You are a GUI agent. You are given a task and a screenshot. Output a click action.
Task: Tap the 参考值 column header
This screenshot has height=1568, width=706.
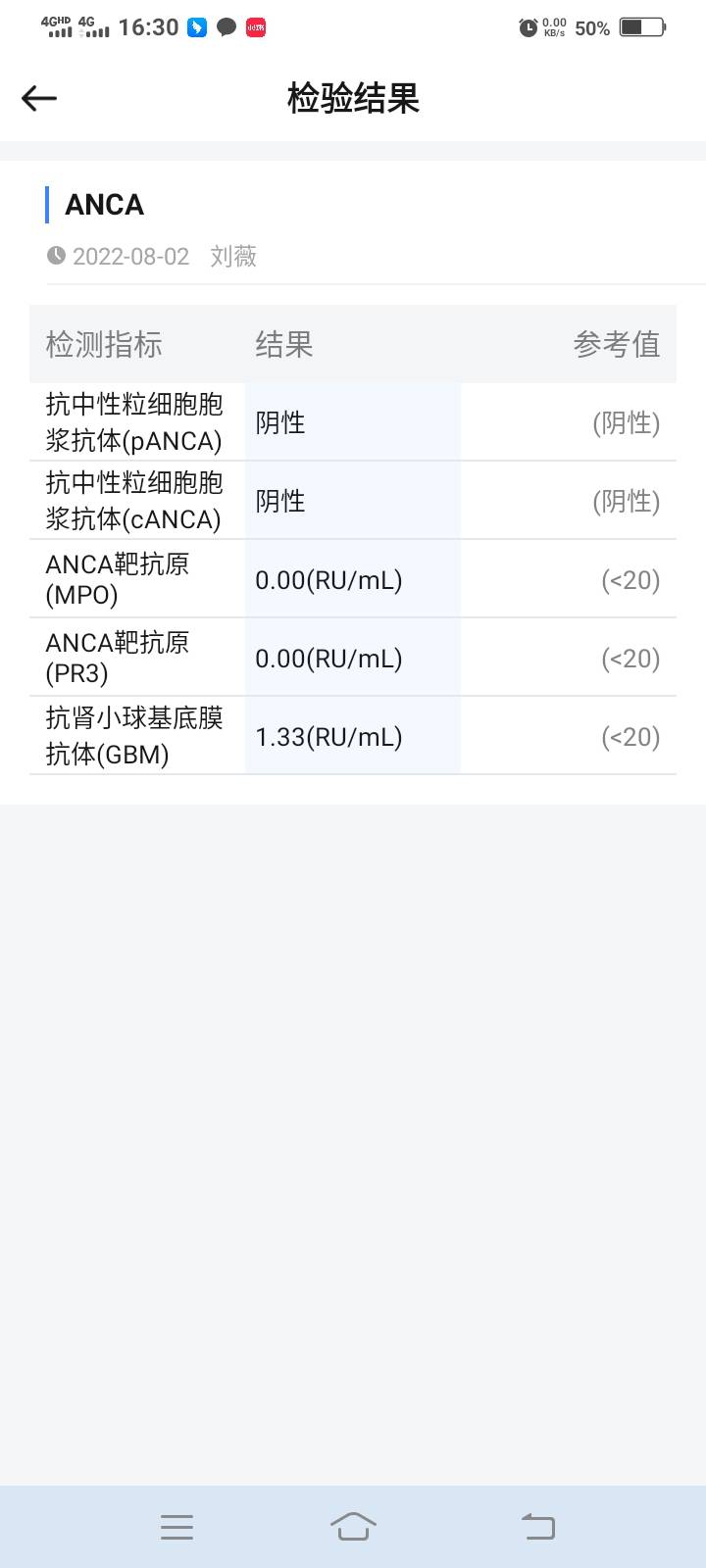tap(617, 344)
